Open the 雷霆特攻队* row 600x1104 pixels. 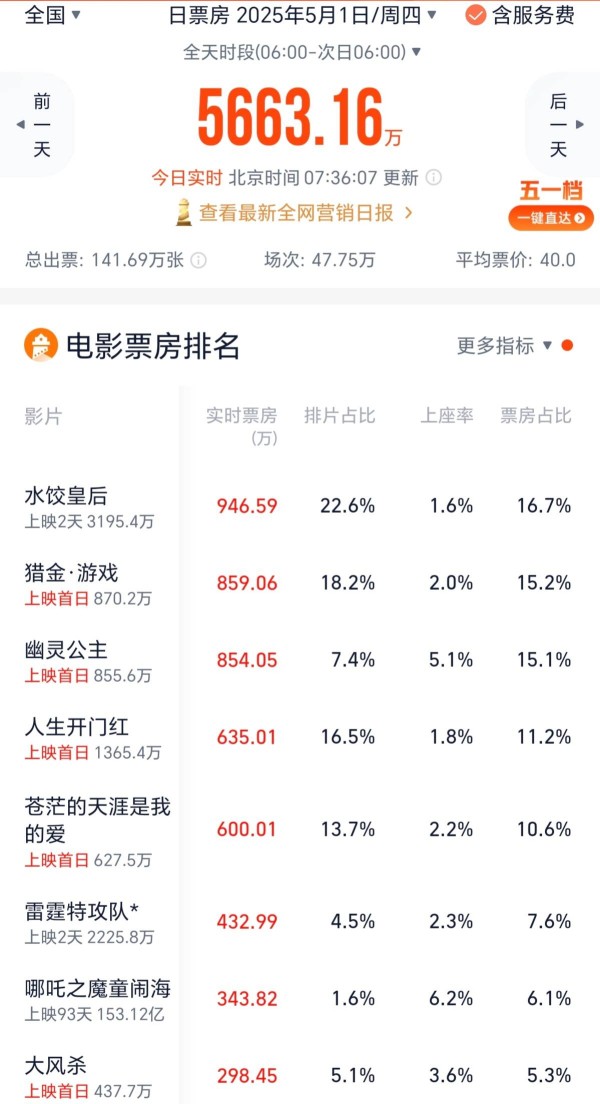tap(300, 922)
